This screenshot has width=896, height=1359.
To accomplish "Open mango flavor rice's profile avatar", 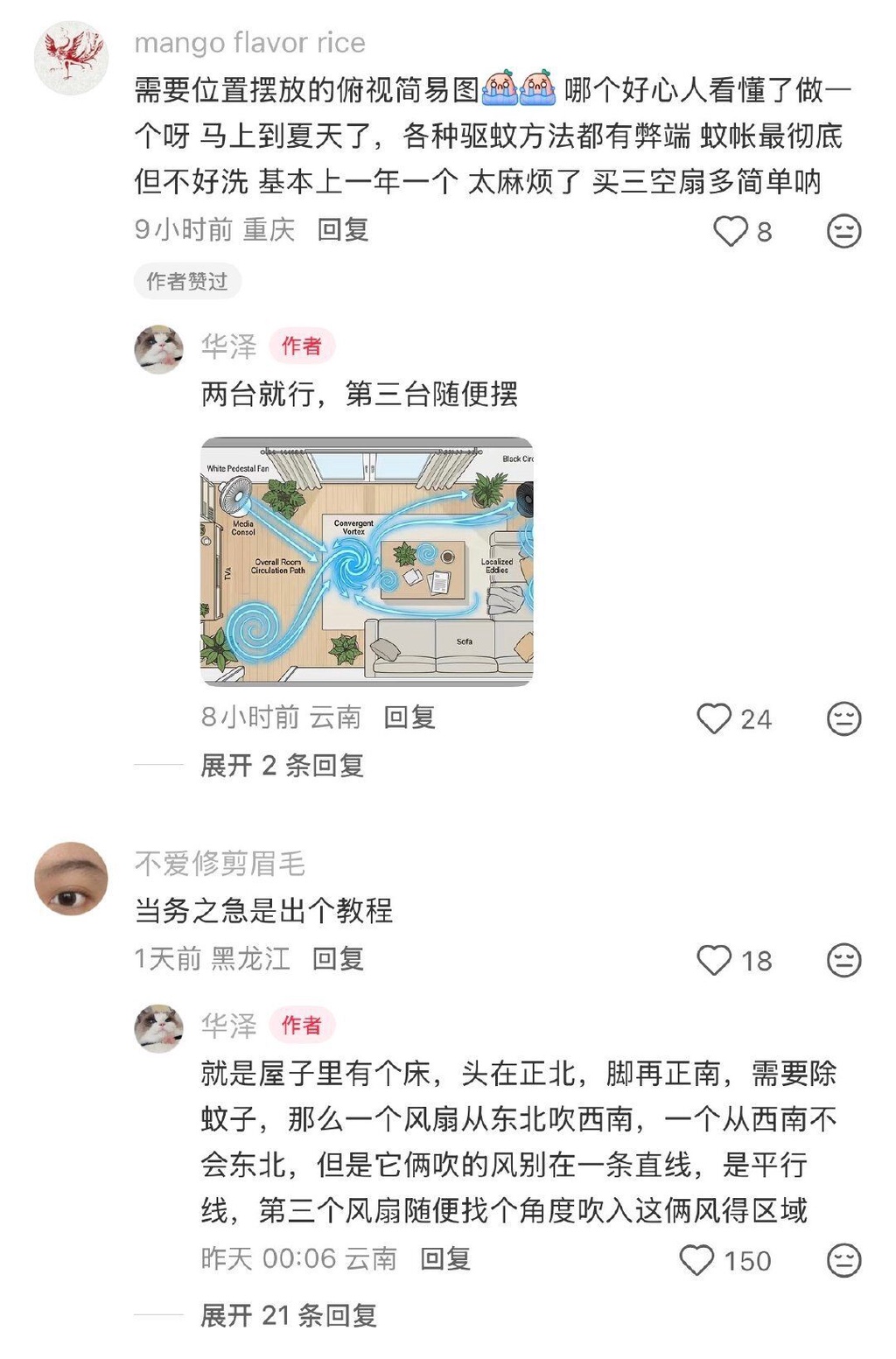I will 71,57.
